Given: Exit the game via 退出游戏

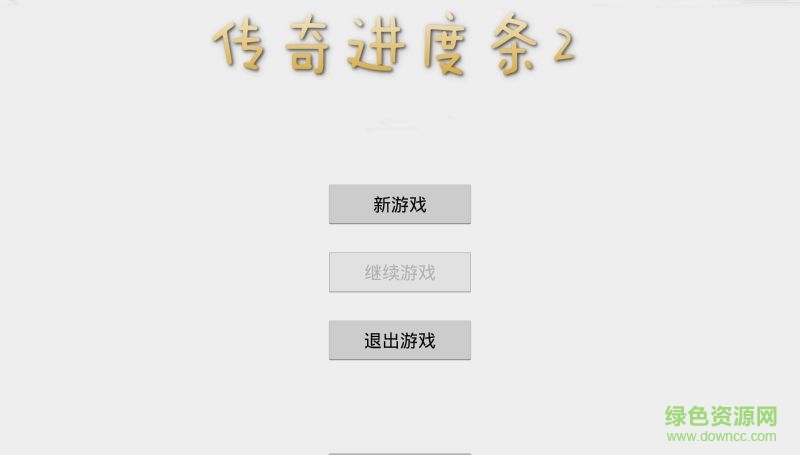Looking at the screenshot, I should pyautogui.click(x=399, y=340).
